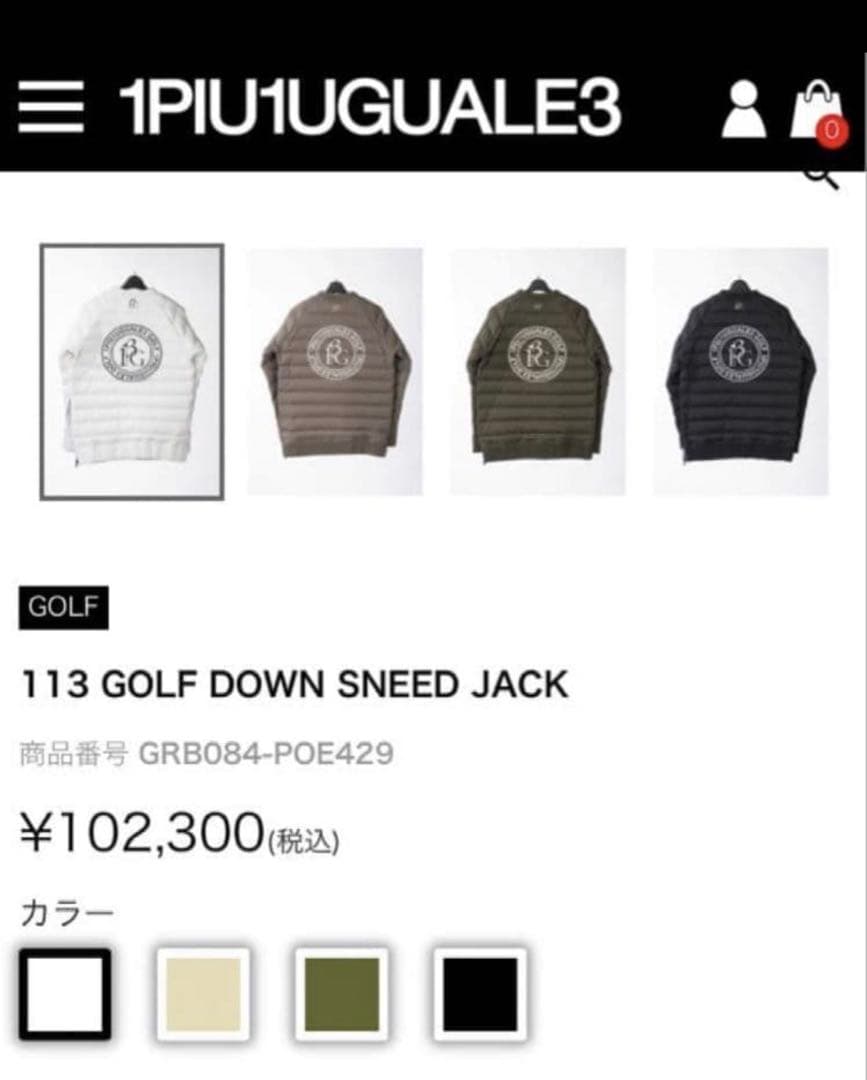867x1080 pixels.
Task: Open the shopping bag cart
Action: (x=813, y=110)
